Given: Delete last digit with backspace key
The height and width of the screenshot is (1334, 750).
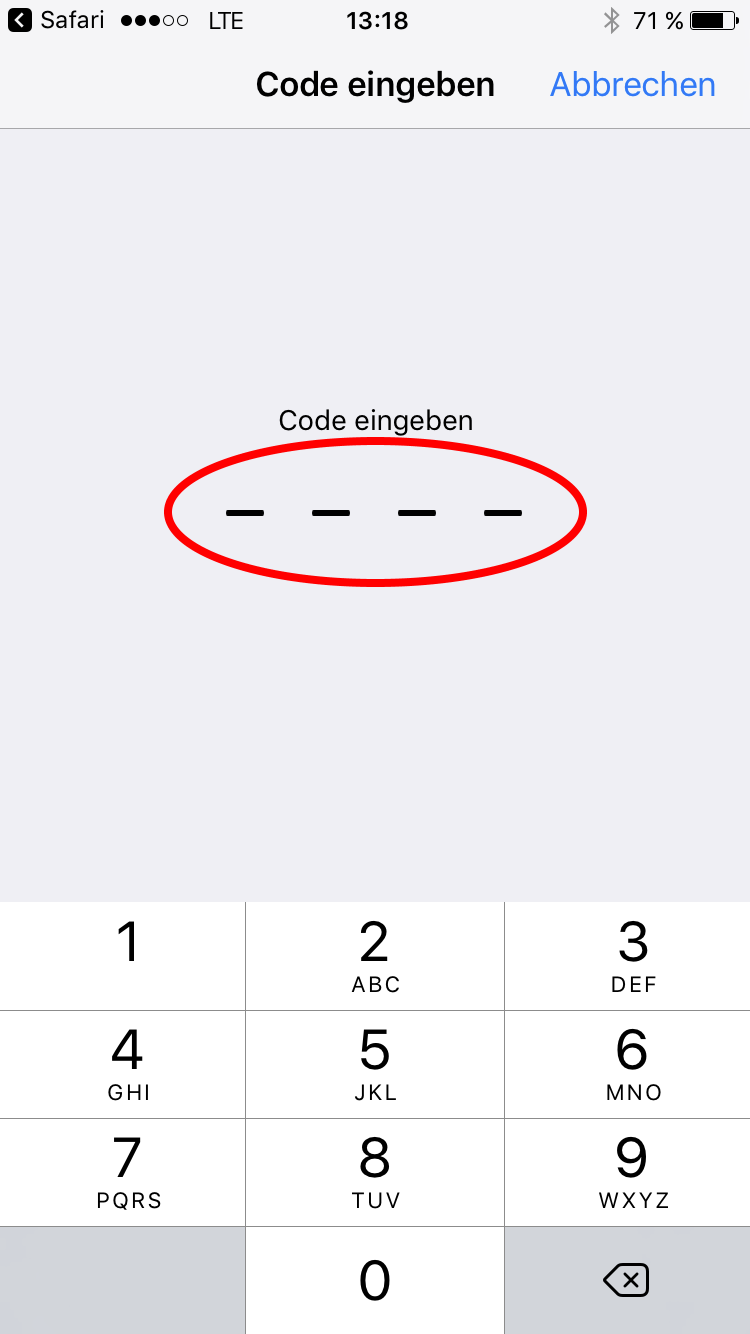Looking at the screenshot, I should pos(627,1280).
